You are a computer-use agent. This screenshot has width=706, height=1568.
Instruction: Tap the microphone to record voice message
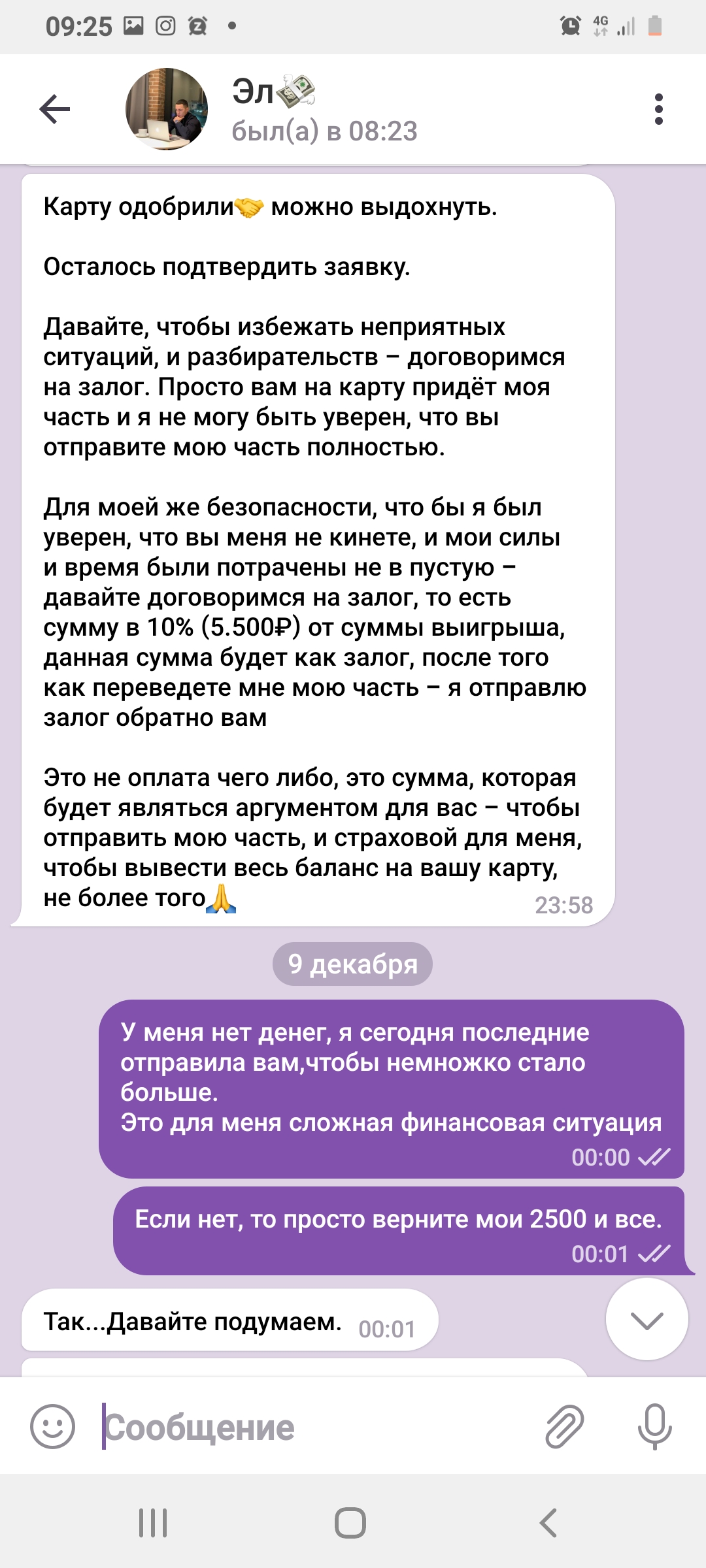[654, 1426]
